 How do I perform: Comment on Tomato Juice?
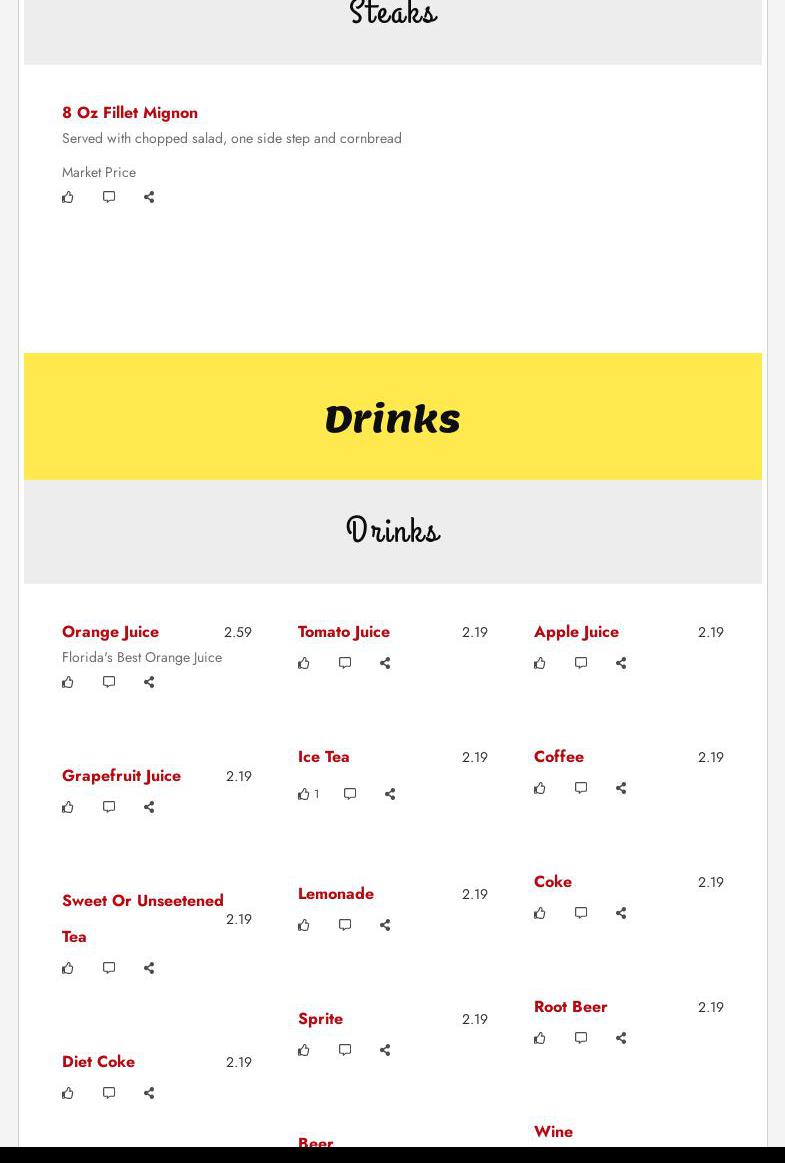click(345, 663)
